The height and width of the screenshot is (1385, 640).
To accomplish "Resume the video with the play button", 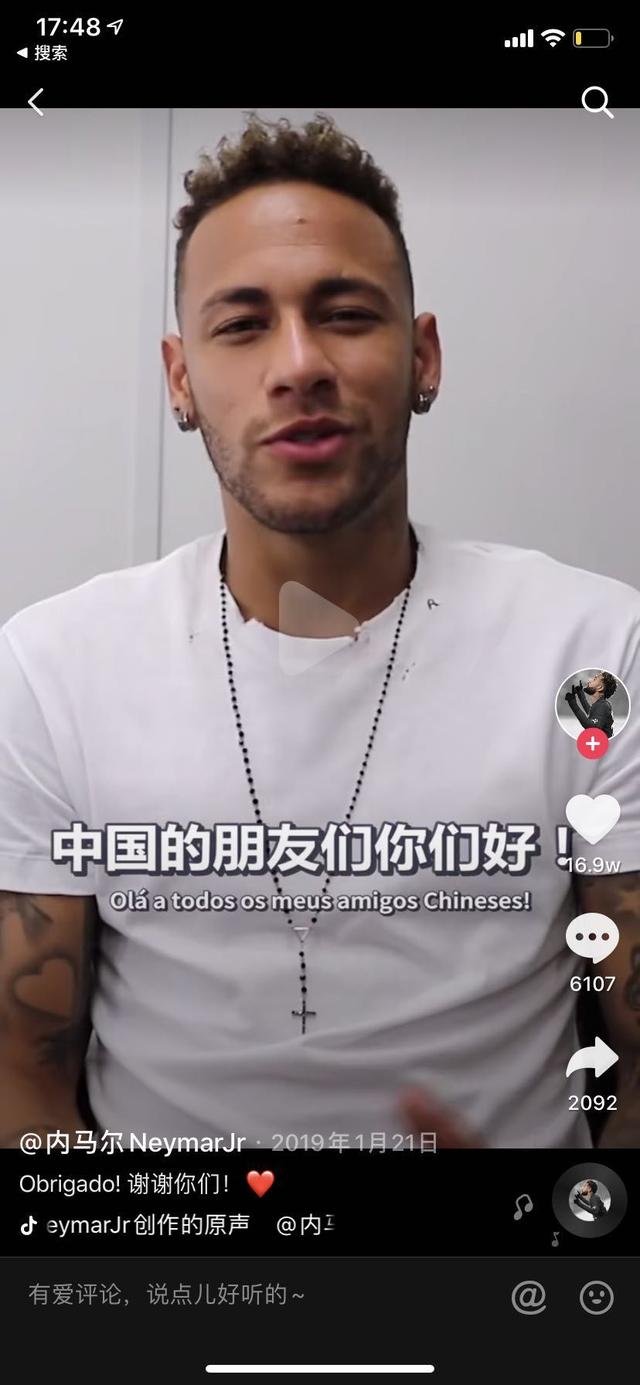I will point(316,627).
